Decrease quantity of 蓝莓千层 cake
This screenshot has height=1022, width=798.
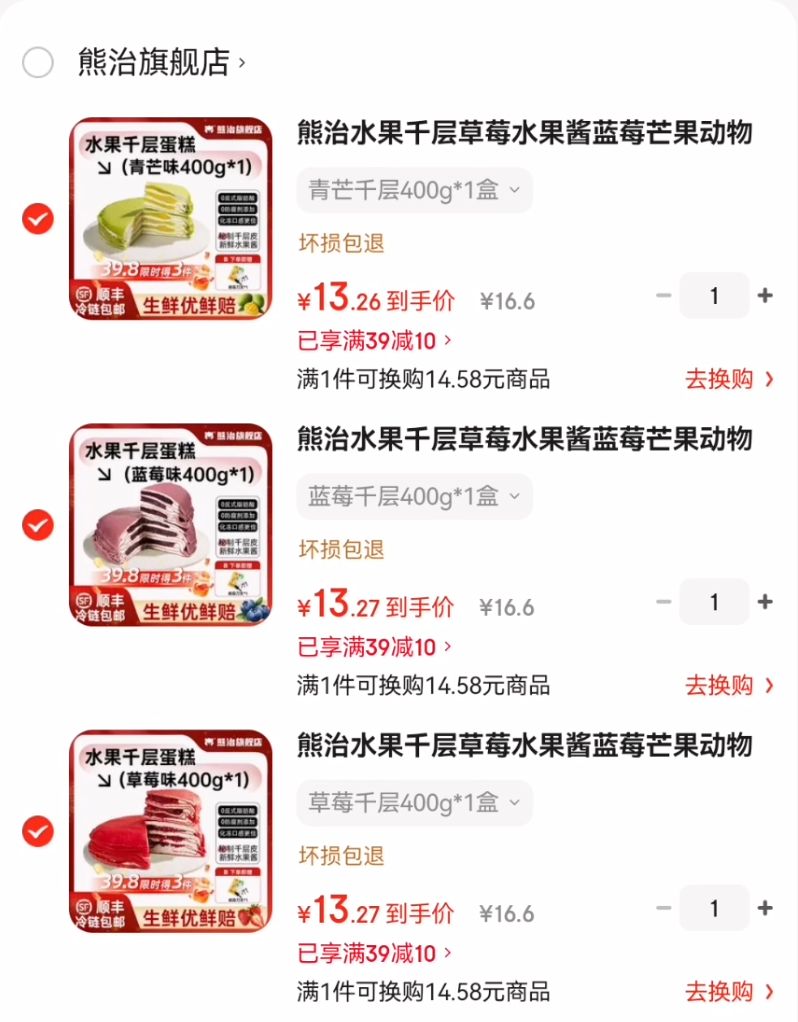tap(664, 602)
